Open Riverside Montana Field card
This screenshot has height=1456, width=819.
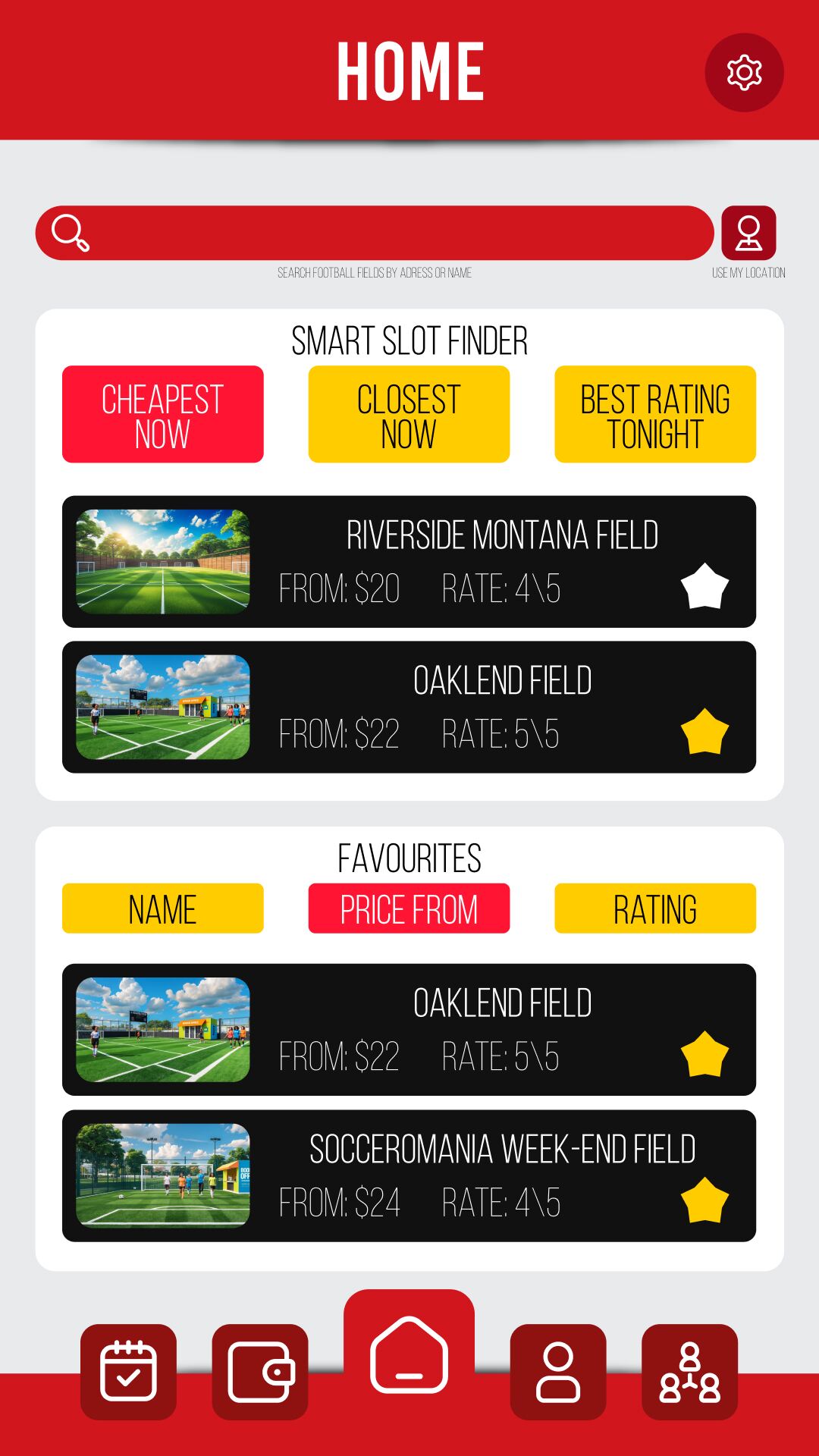tap(455, 561)
